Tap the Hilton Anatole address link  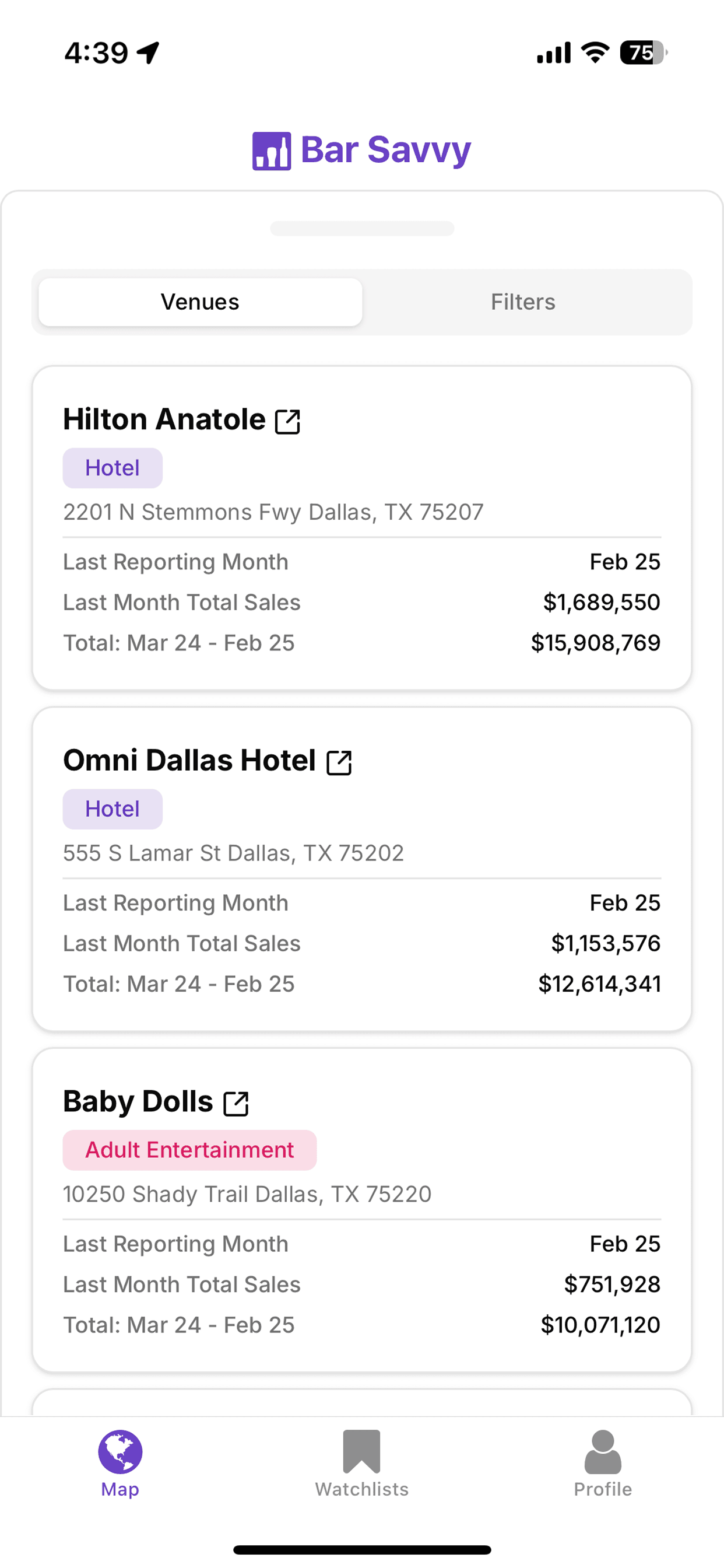point(273,512)
